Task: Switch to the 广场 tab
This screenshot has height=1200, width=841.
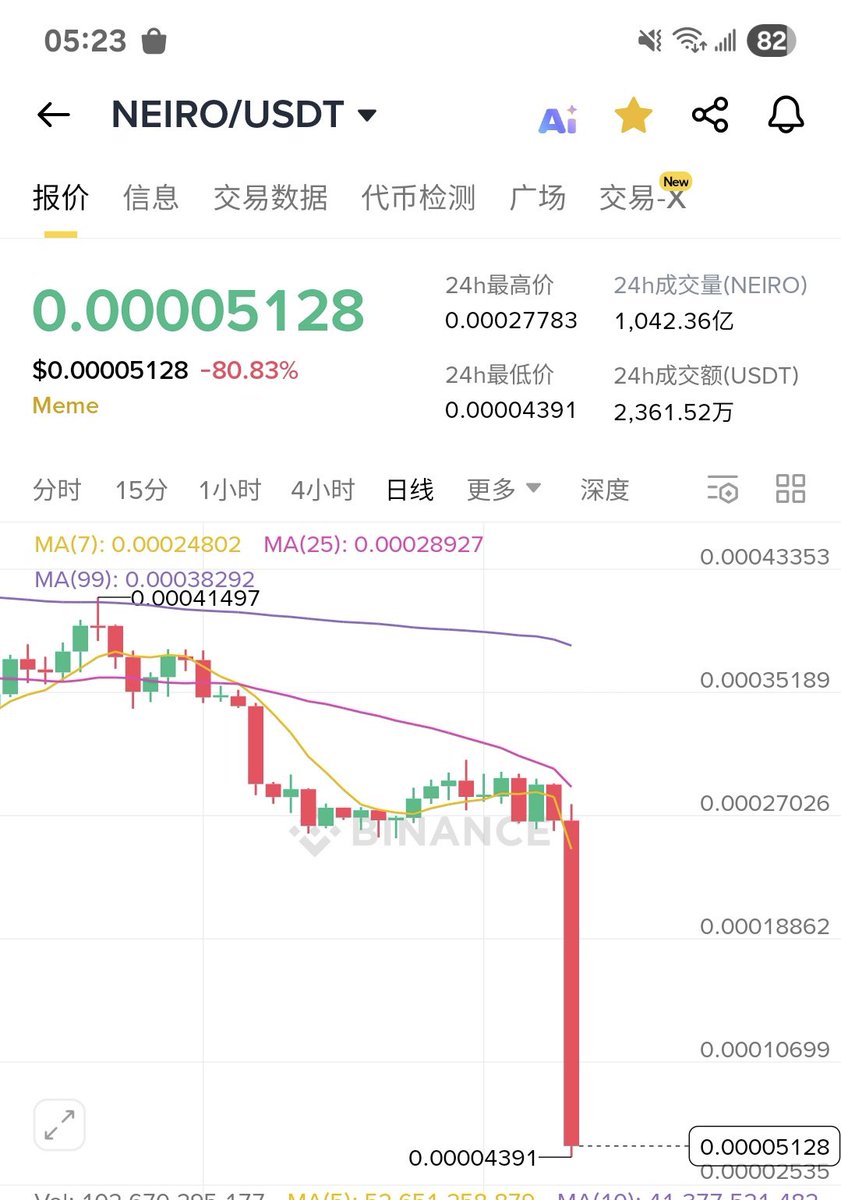Action: [537, 197]
